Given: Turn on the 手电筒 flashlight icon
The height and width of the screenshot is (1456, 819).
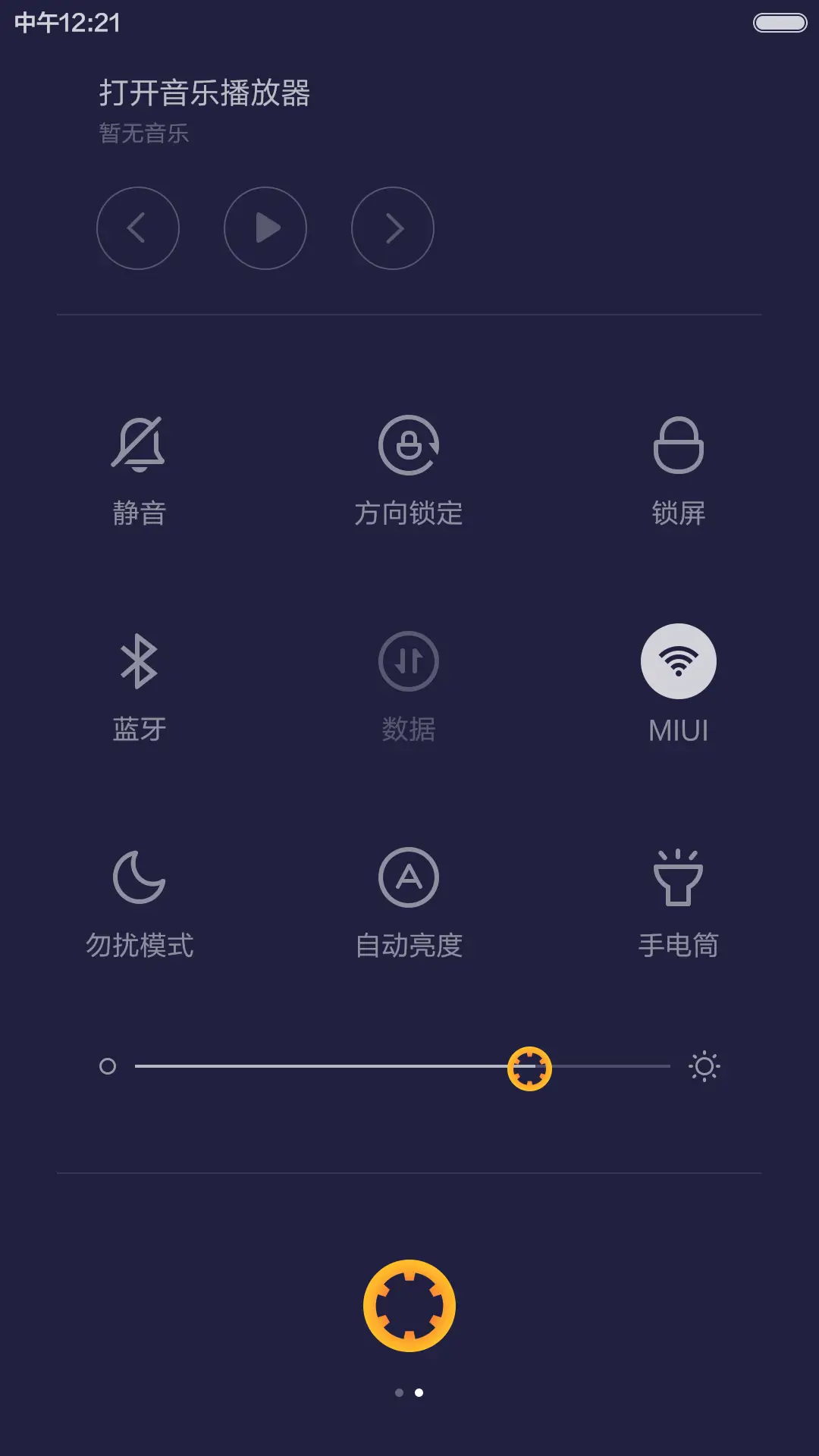Looking at the screenshot, I should pos(679,877).
